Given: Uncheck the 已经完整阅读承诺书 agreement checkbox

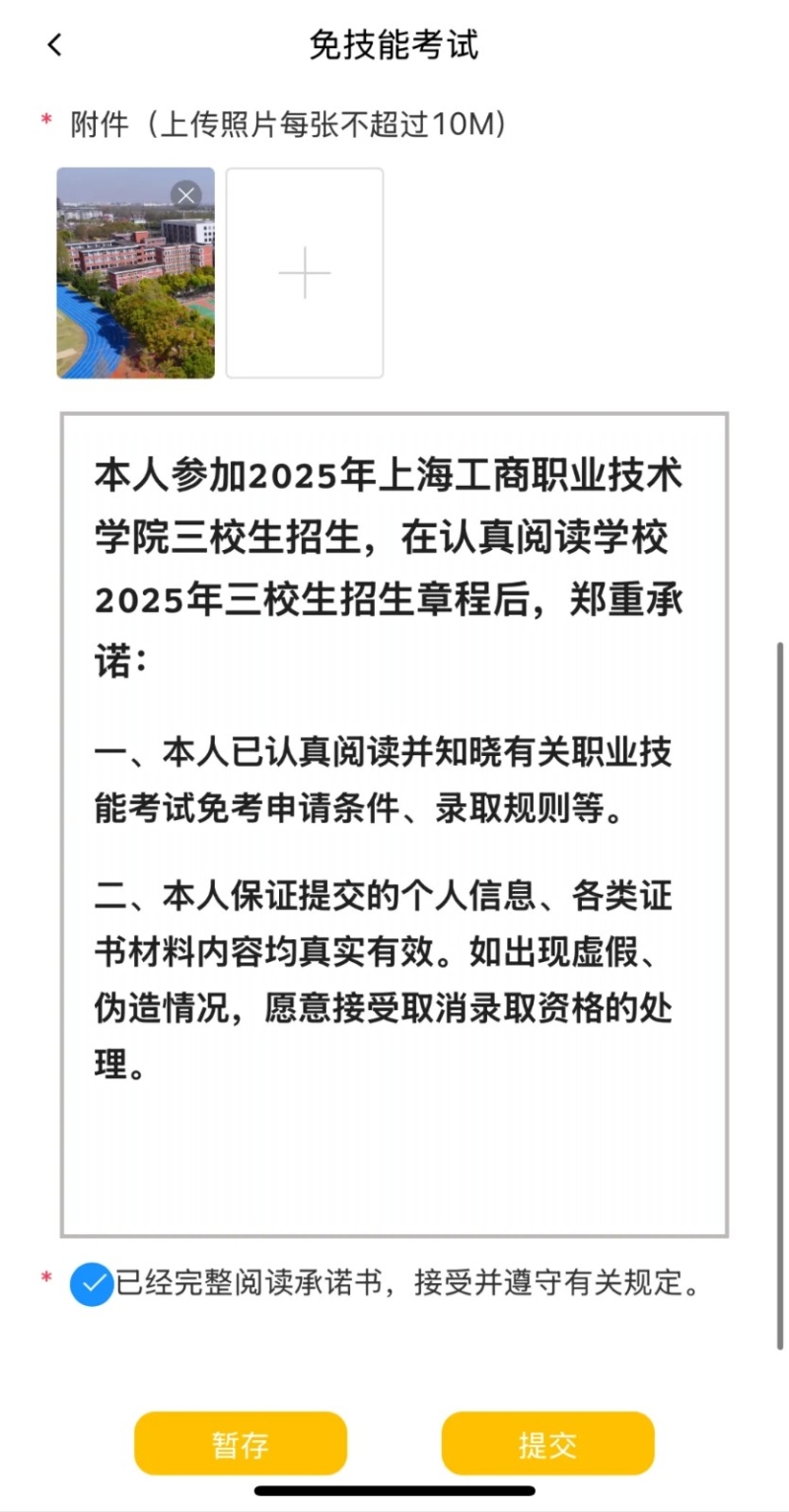Looking at the screenshot, I should click(93, 1284).
